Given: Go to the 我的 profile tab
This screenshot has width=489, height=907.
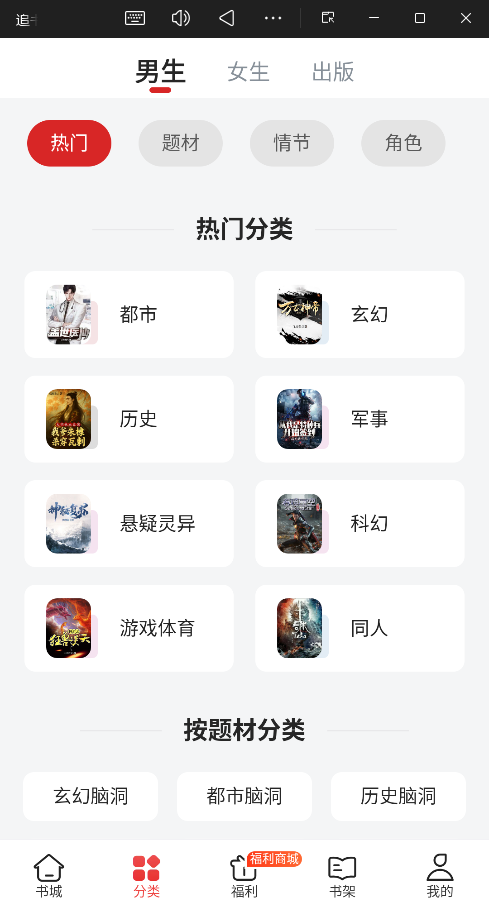Looking at the screenshot, I should coord(440,875).
